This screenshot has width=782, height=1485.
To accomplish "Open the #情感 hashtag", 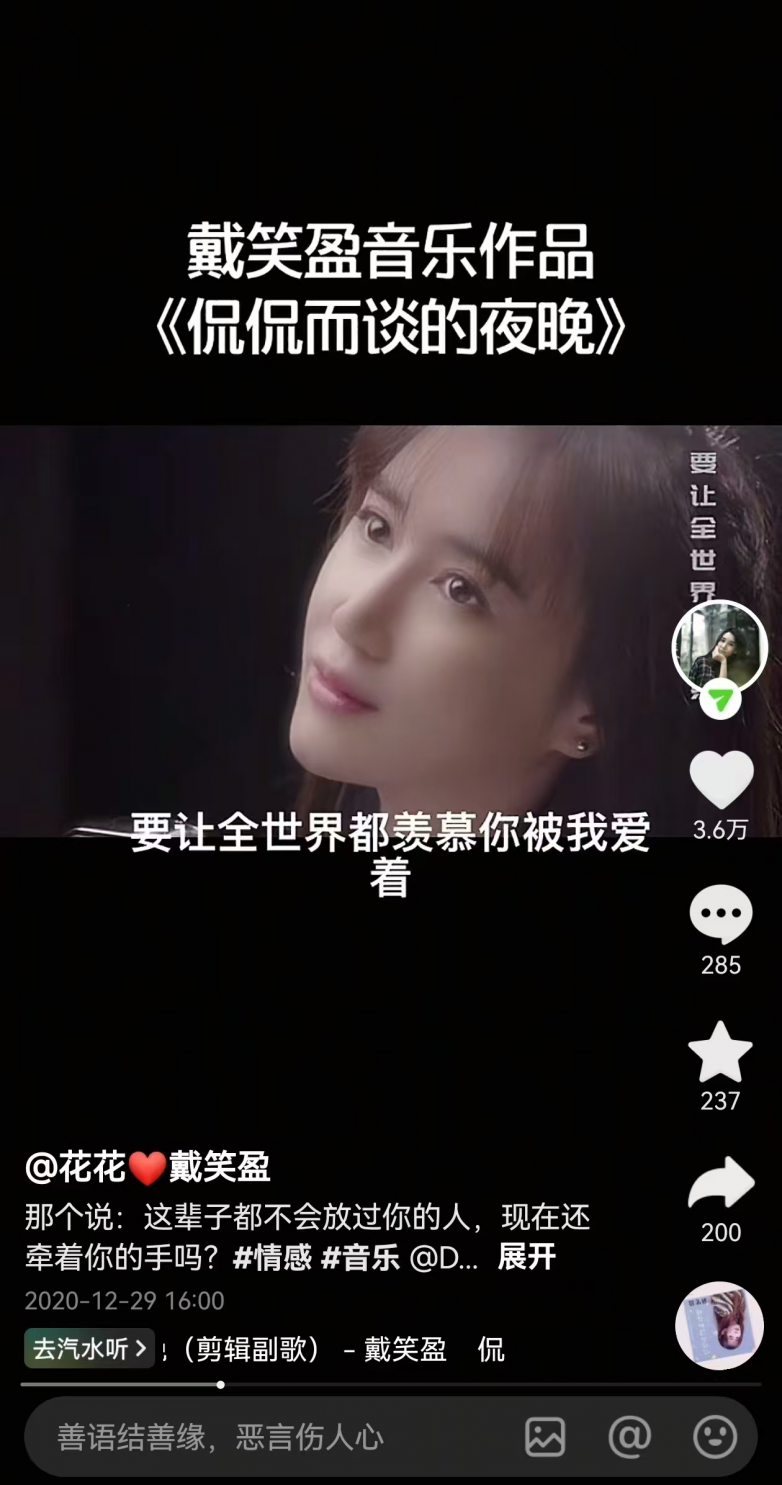I will (x=272, y=1257).
